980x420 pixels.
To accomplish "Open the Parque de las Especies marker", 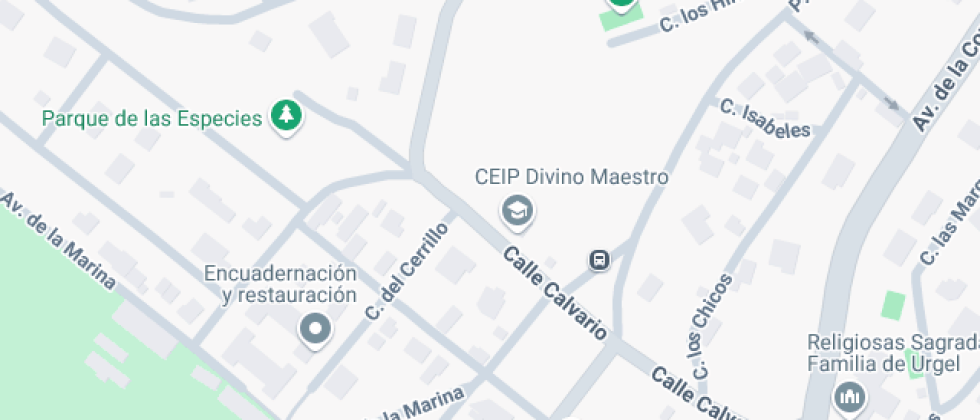I will pos(286,116).
